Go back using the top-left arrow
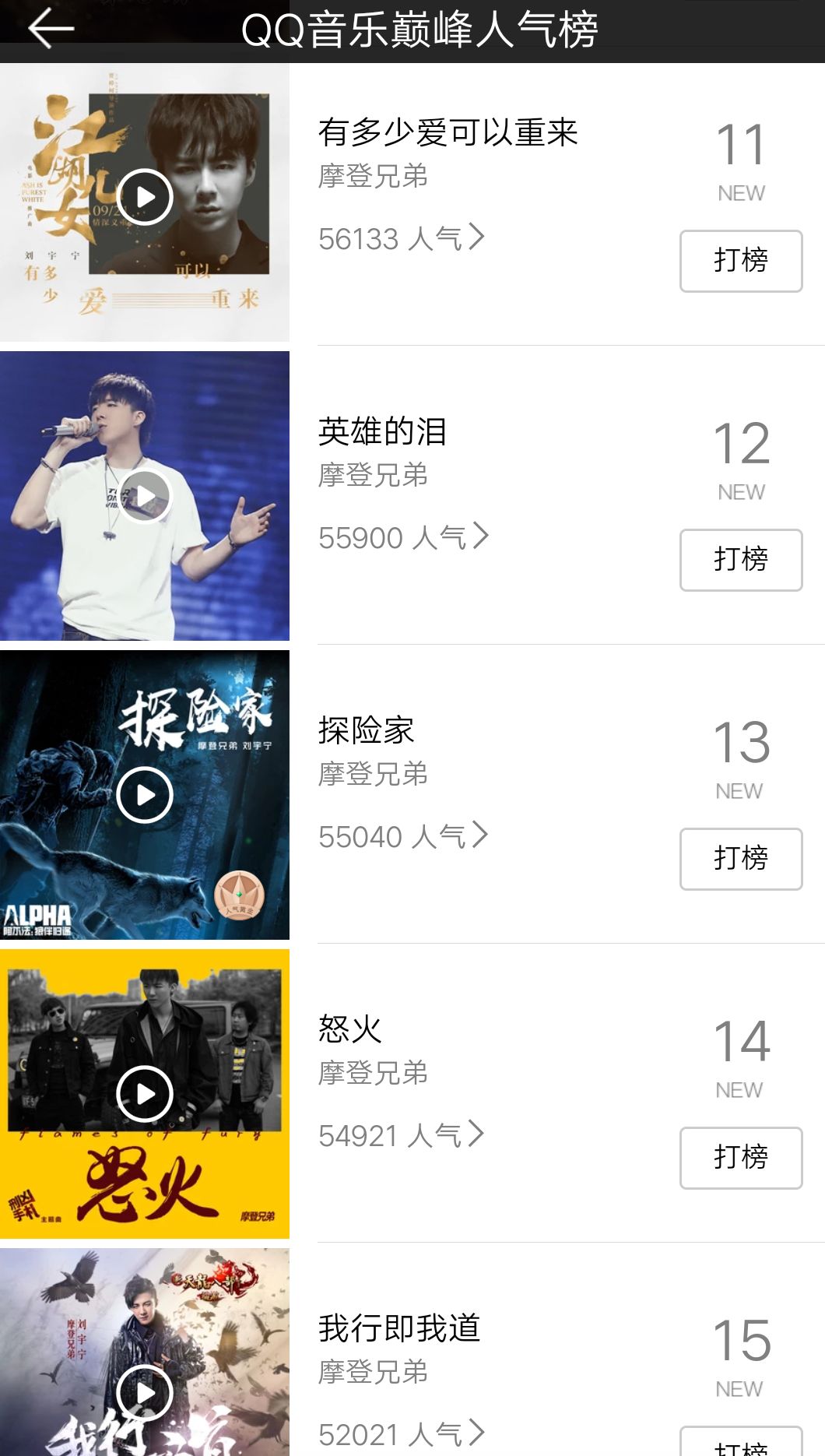The image size is (825, 1456). click(x=51, y=30)
